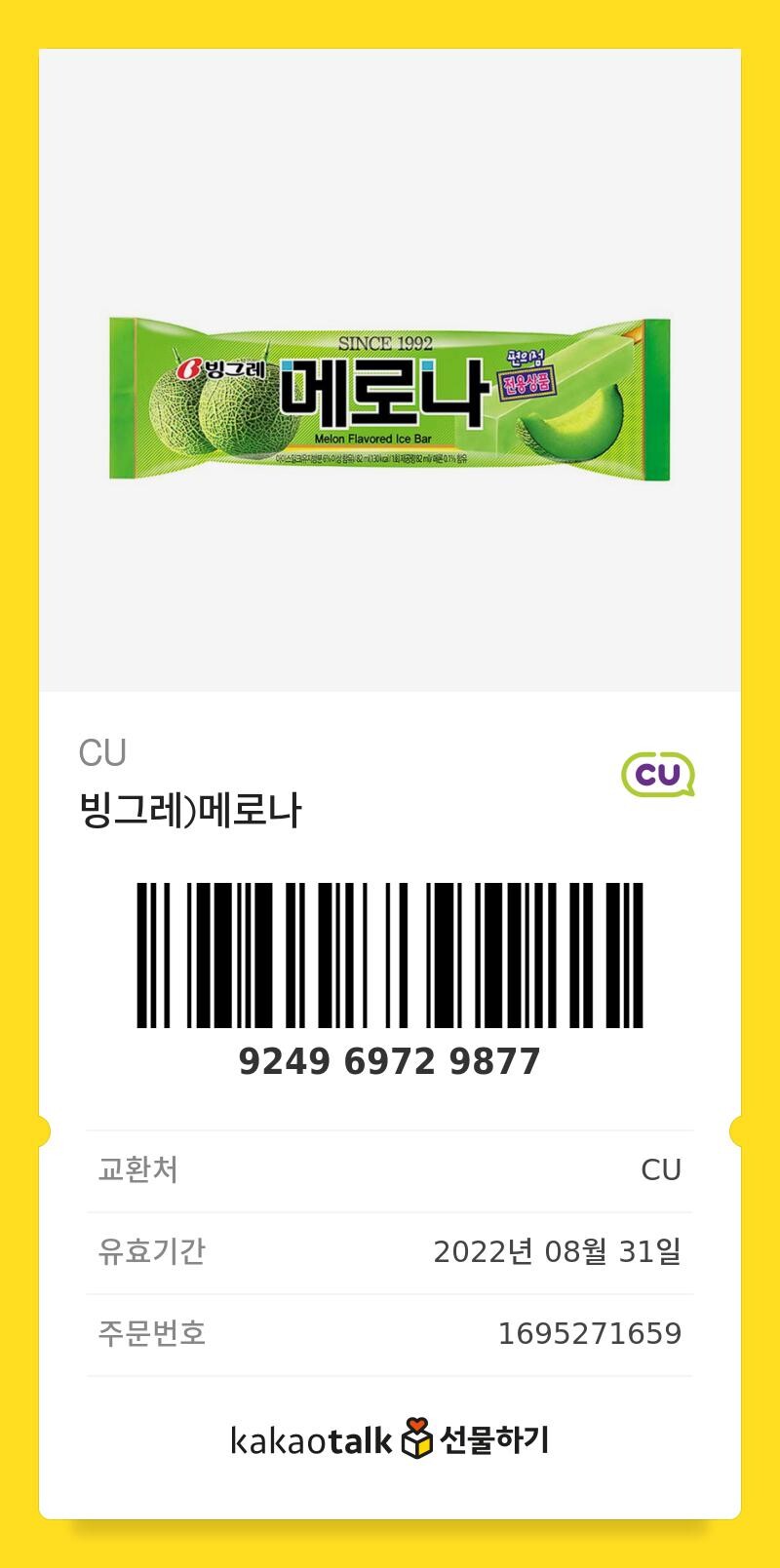The height and width of the screenshot is (1568, 780).
Task: Click the CU value in the 교환처 row
Action: point(663,1170)
